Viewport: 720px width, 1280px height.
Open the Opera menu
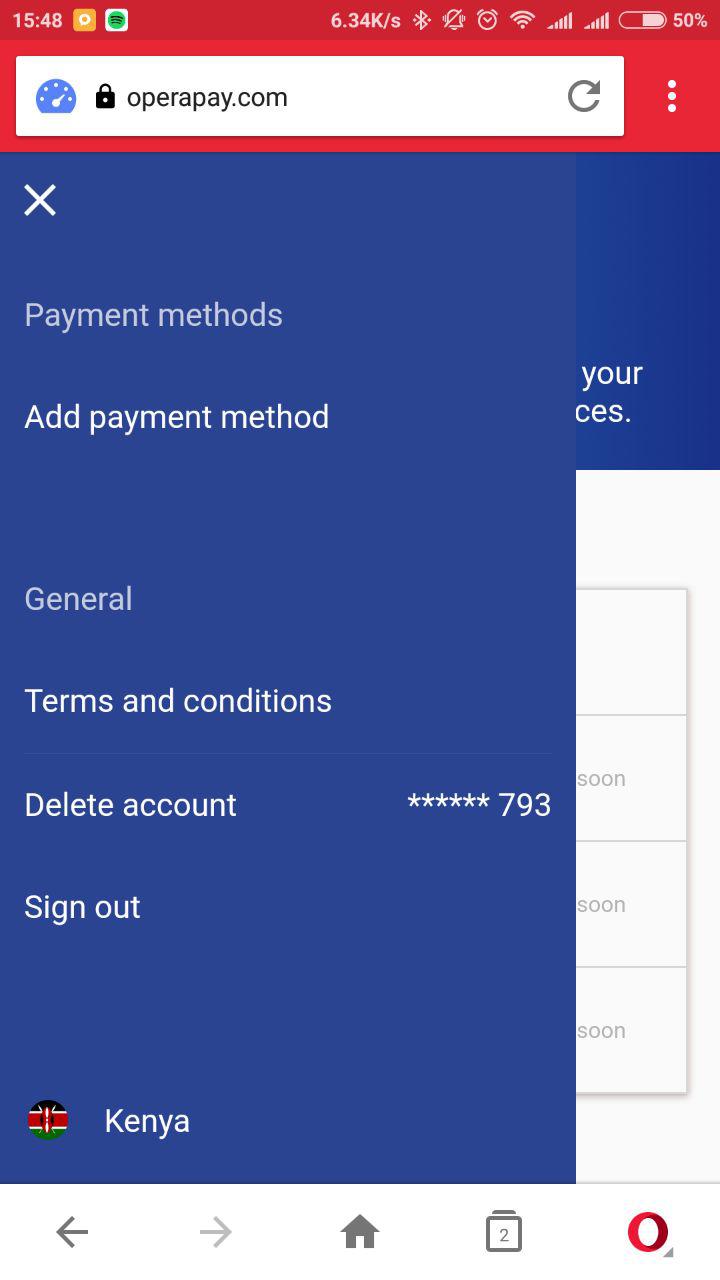(x=648, y=1232)
